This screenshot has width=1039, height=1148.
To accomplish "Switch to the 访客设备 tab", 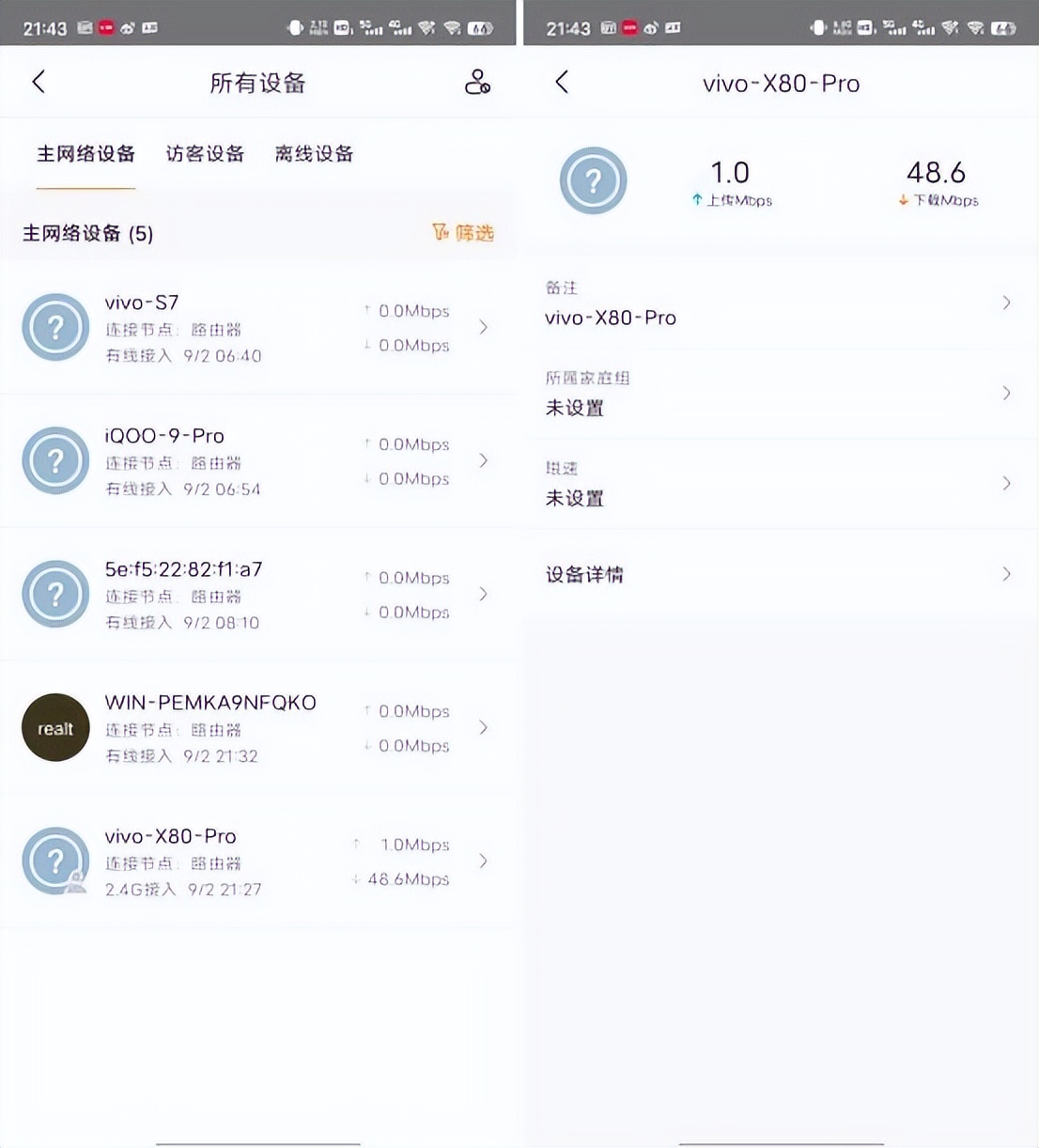I will (205, 154).
